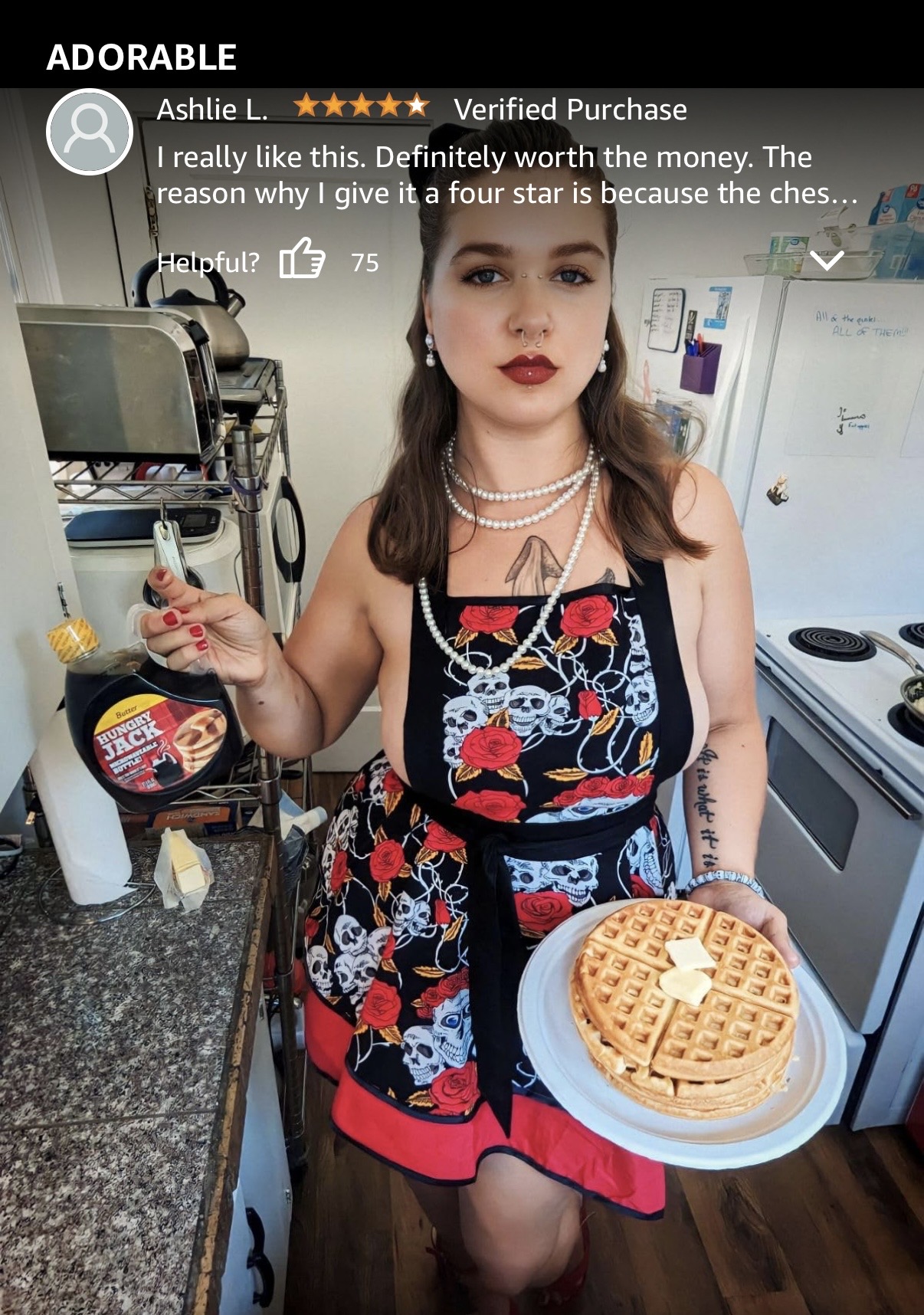
Task: Expand the full review text chevron
Action: point(827,260)
